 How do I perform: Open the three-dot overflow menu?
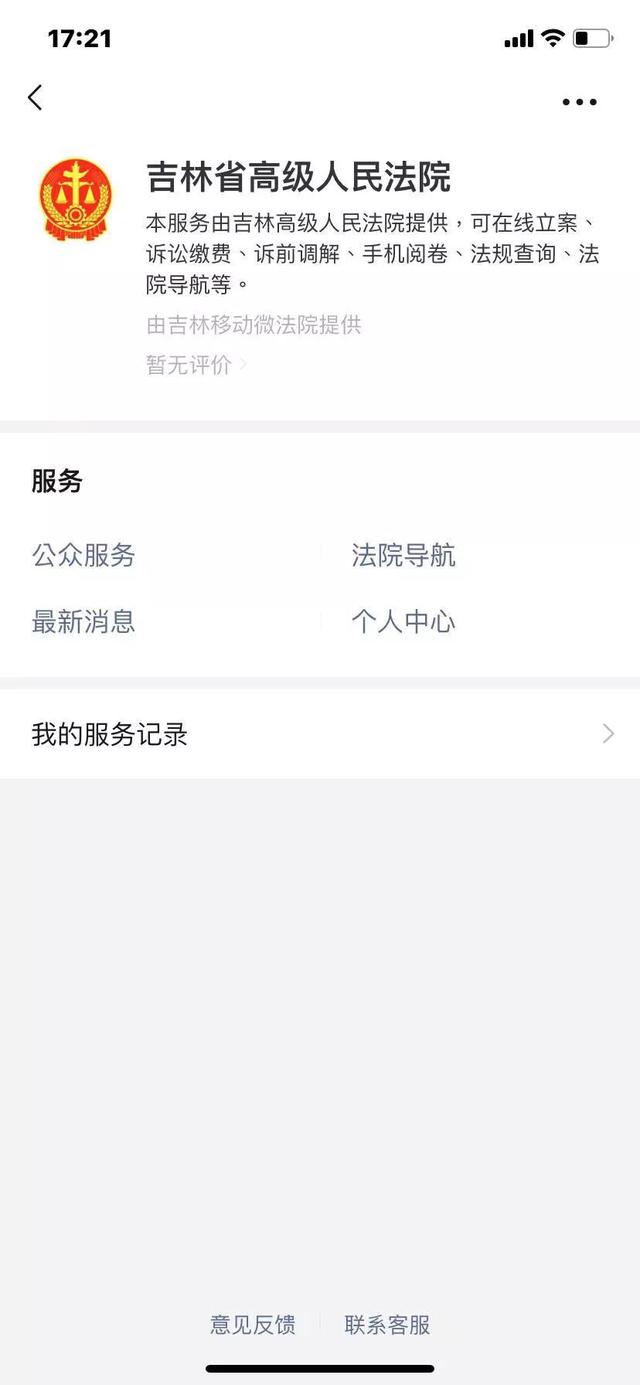[x=580, y=102]
